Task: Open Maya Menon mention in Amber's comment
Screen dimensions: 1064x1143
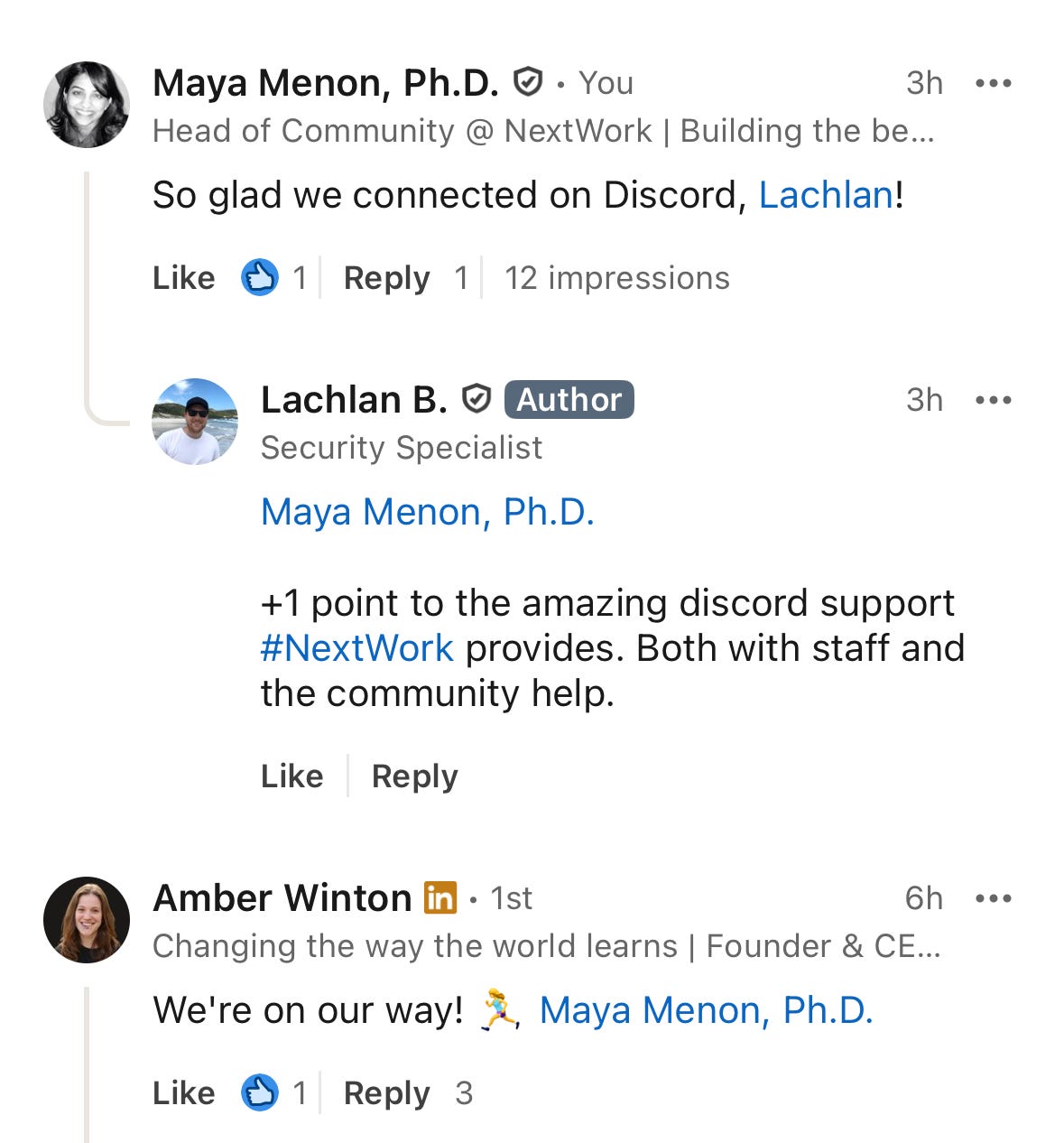Action: coord(707,1010)
